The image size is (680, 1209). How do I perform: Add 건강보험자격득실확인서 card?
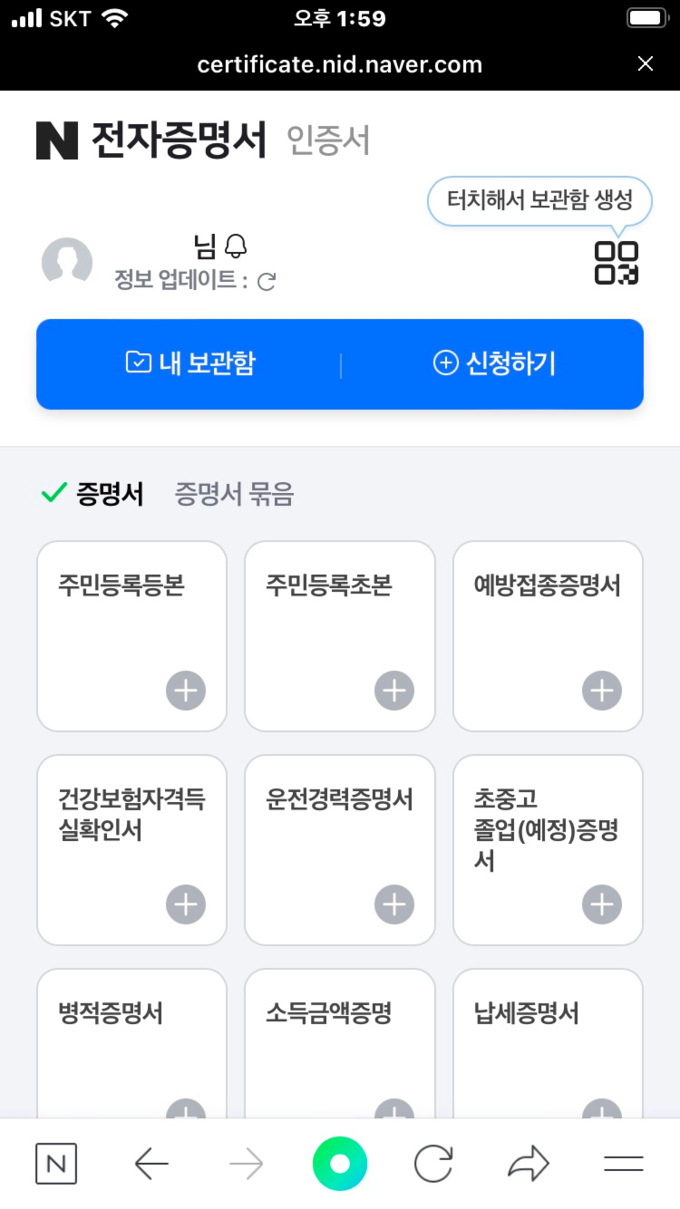[x=186, y=904]
